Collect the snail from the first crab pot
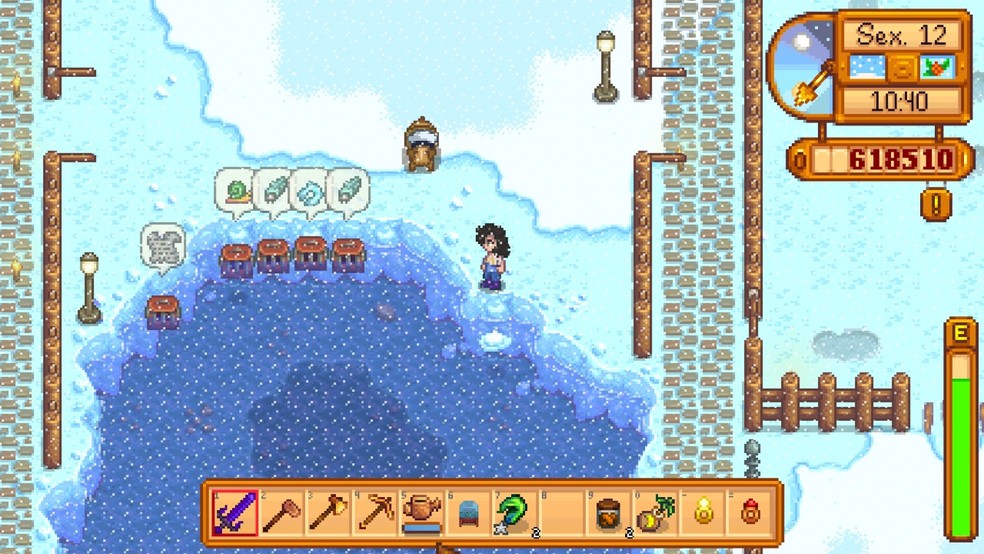This screenshot has width=984, height=554. coord(236,259)
